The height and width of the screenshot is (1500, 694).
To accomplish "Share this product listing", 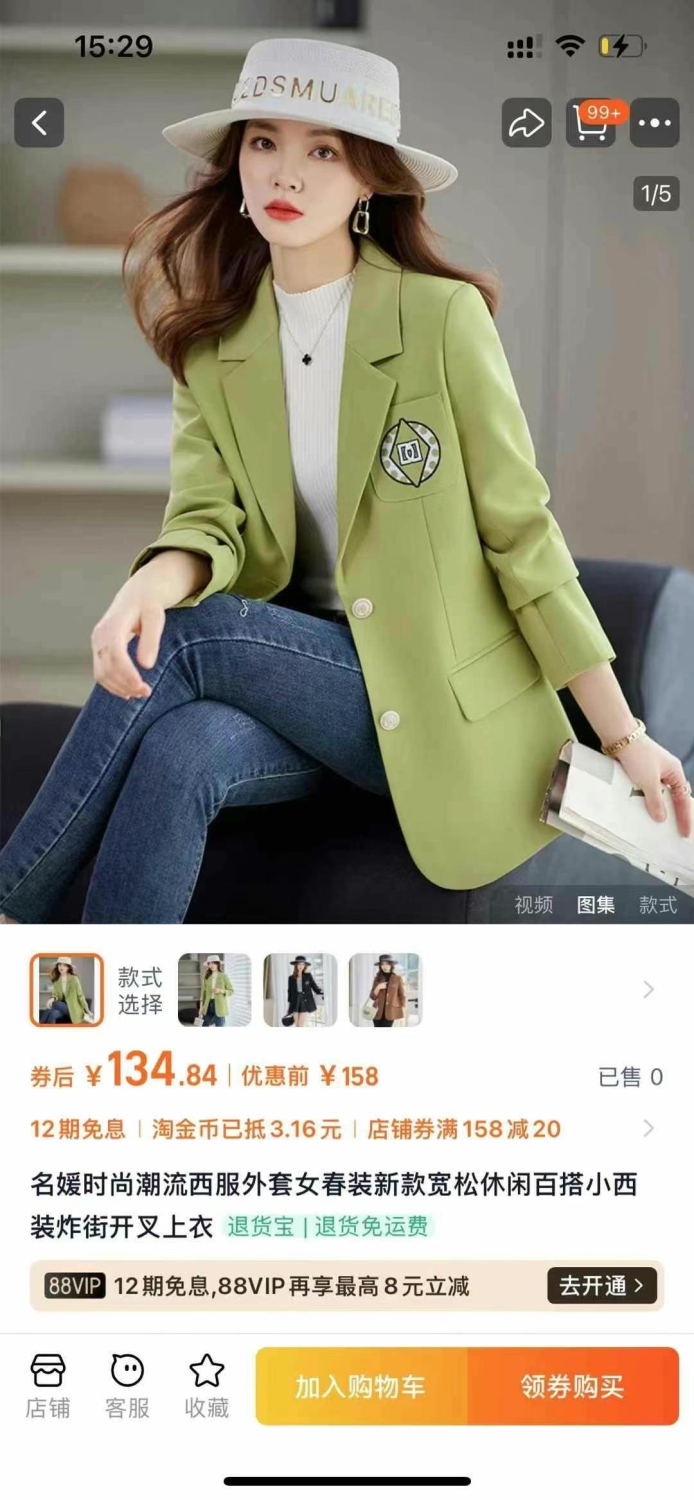I will pos(526,123).
